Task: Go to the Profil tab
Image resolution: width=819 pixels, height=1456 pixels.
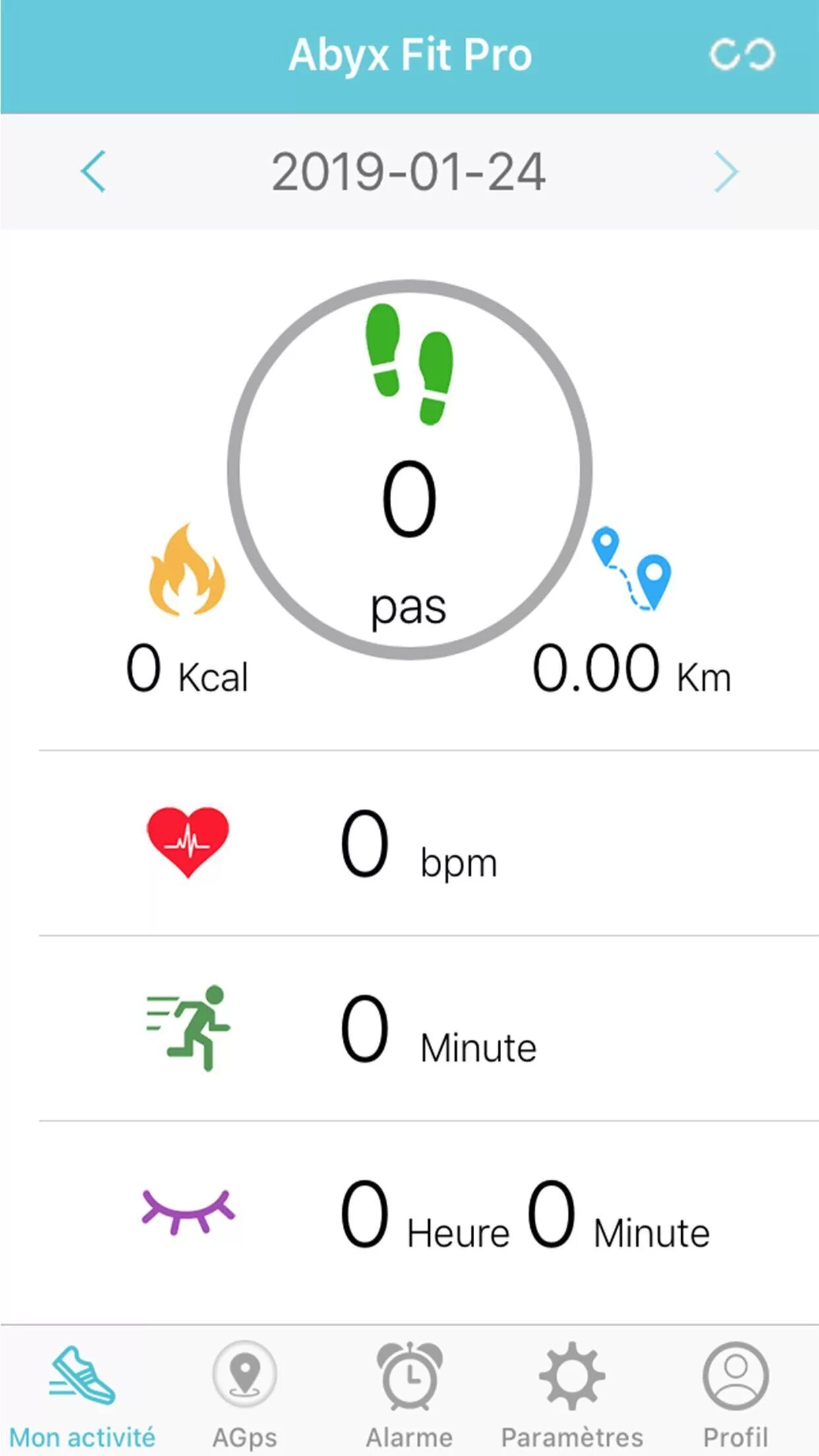Action: pyautogui.click(x=735, y=1391)
